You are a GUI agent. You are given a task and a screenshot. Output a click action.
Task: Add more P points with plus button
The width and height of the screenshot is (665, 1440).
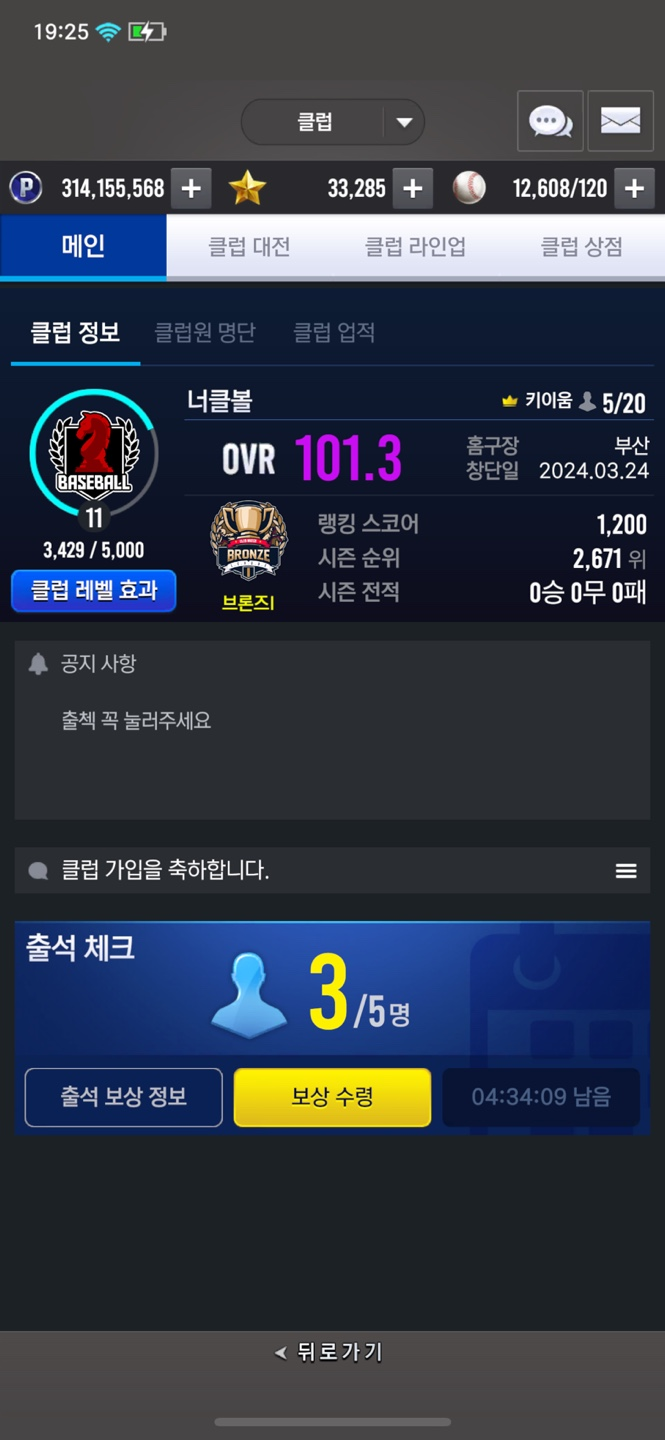[x=191, y=188]
